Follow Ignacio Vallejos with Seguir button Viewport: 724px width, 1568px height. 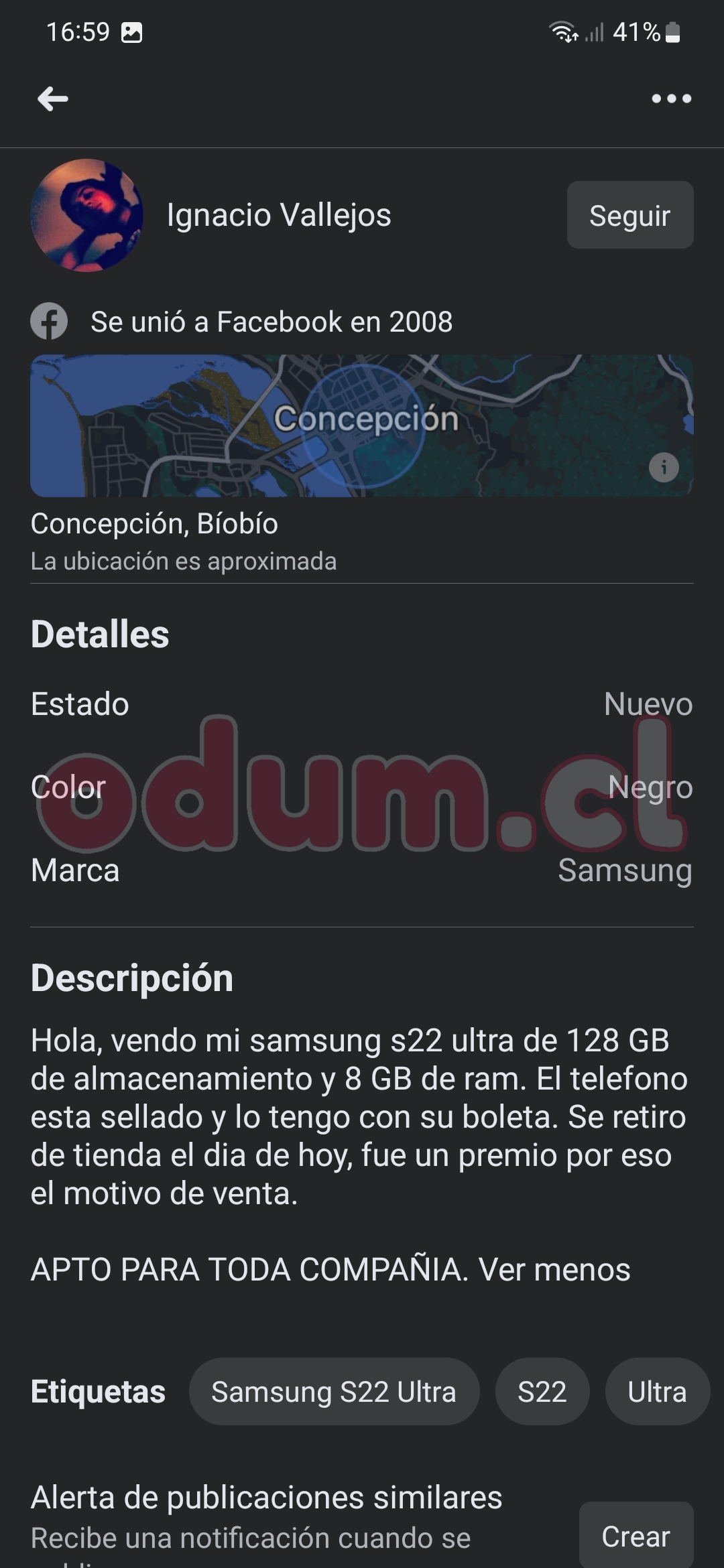629,215
